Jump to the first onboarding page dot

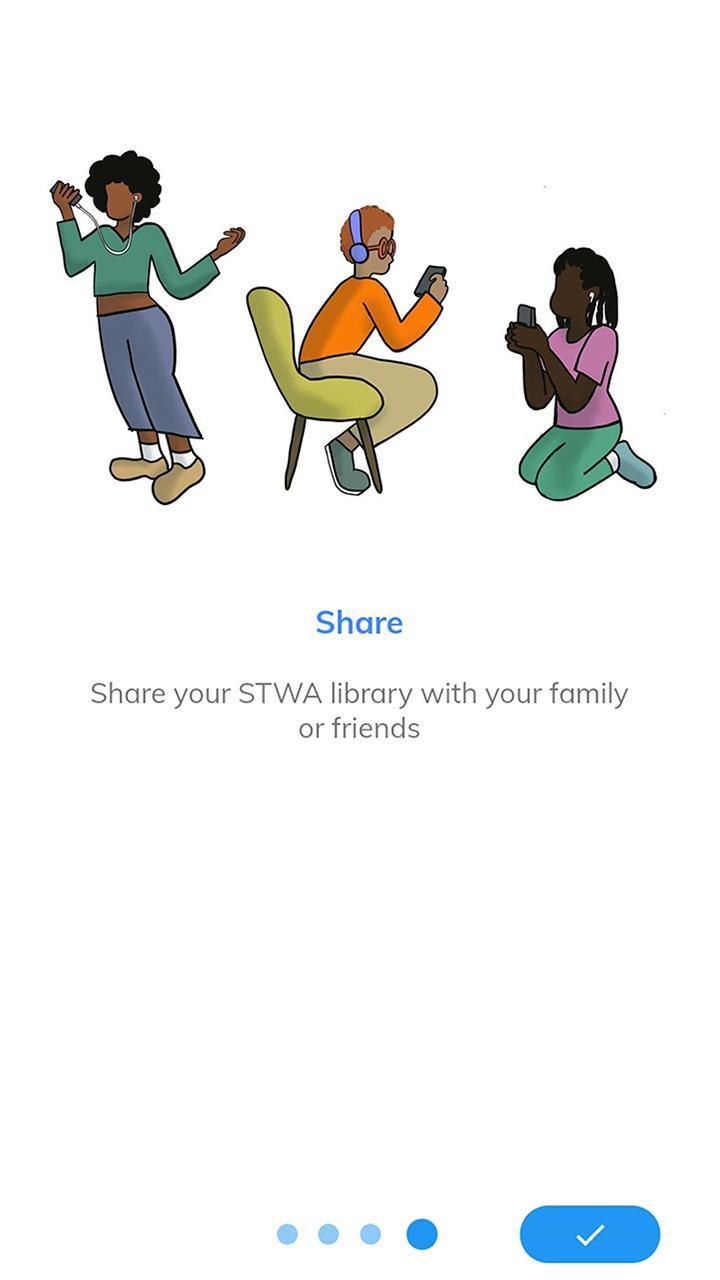point(287,1234)
